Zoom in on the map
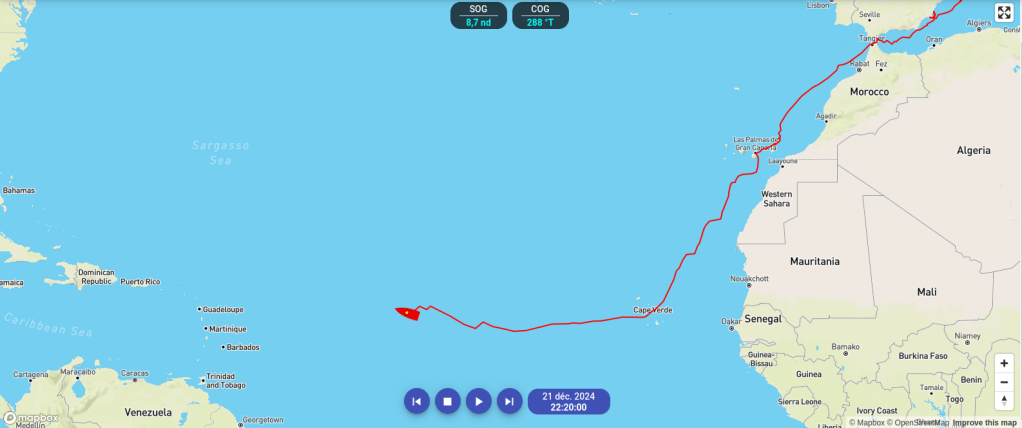This screenshot has width=1022, height=428. pyautogui.click(x=1004, y=364)
